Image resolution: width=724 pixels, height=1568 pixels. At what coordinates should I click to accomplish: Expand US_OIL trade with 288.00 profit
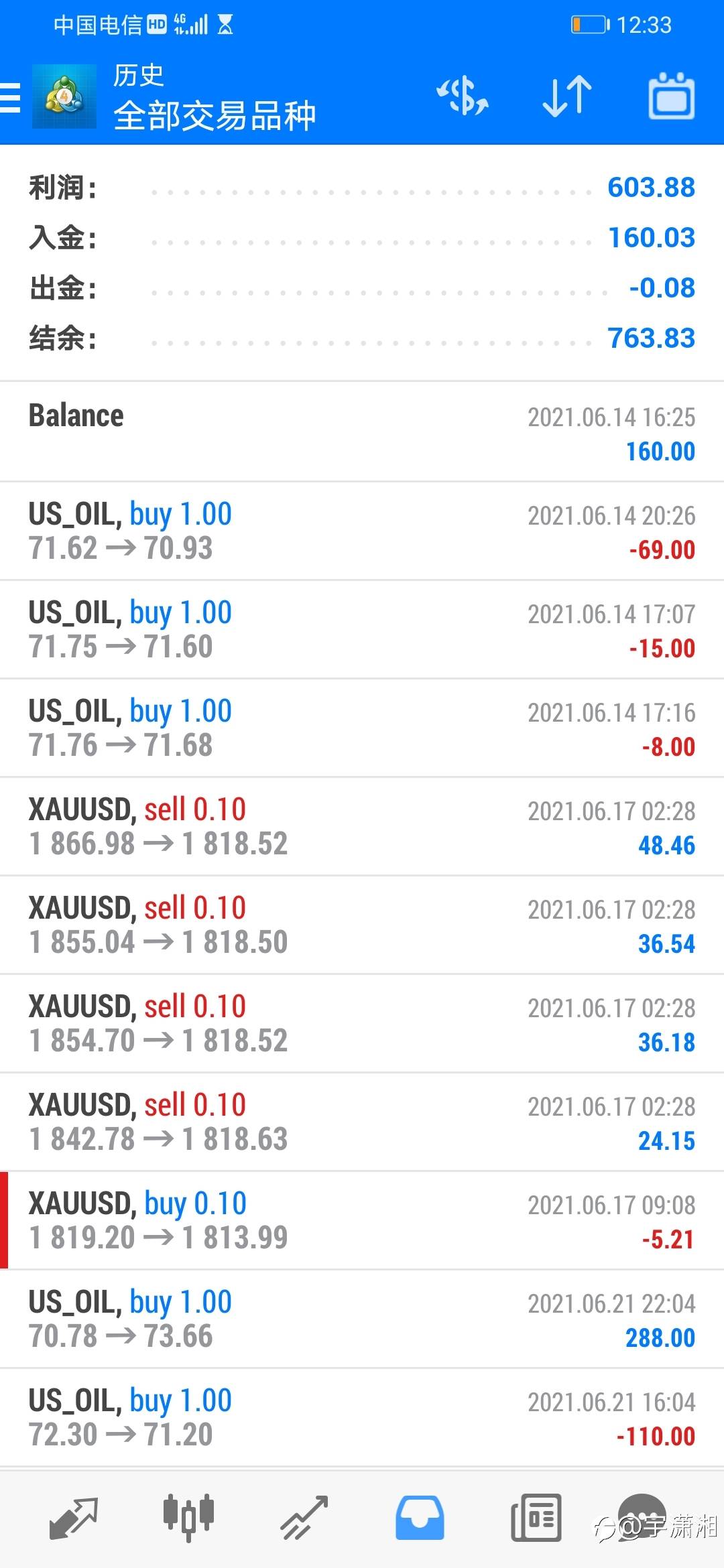click(362, 1319)
